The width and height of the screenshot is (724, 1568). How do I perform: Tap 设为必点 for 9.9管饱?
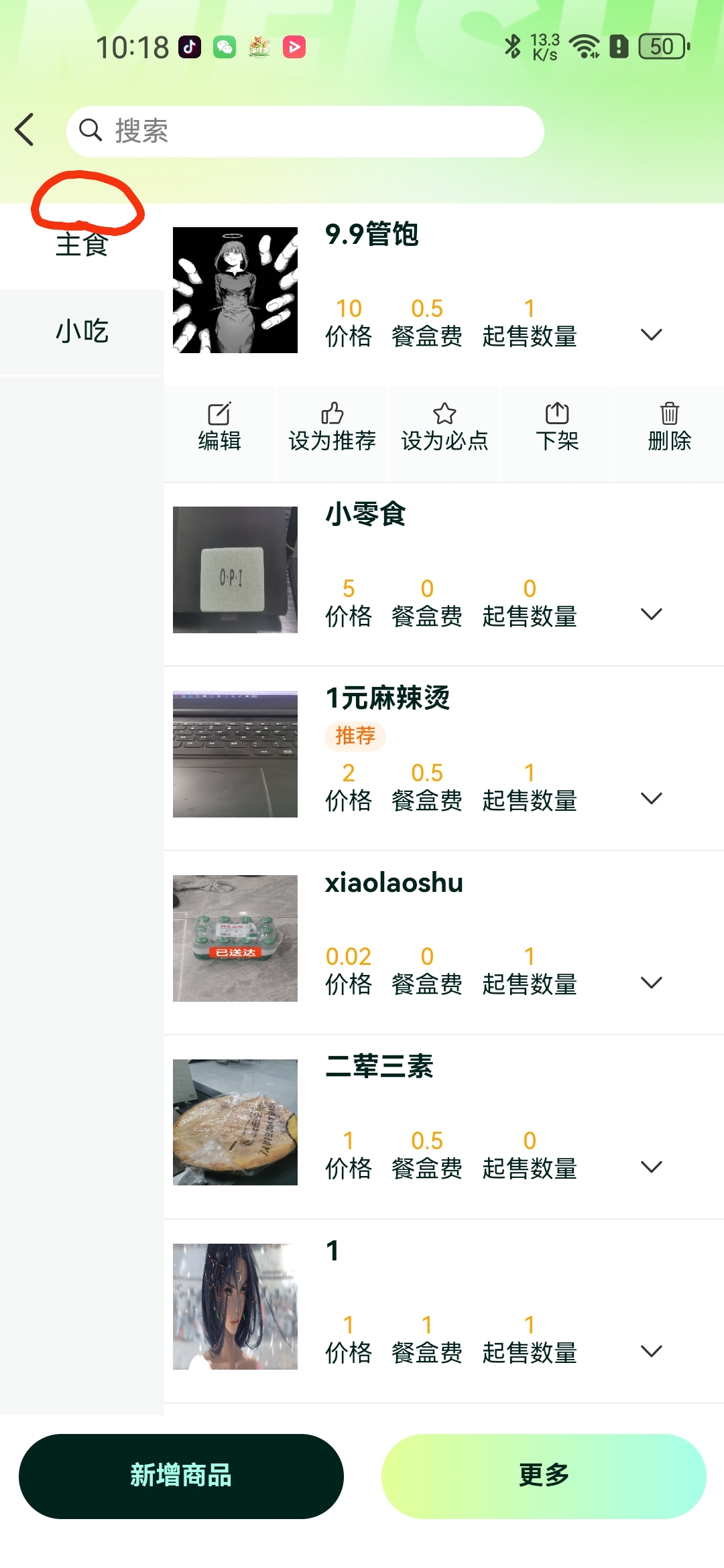[444, 427]
